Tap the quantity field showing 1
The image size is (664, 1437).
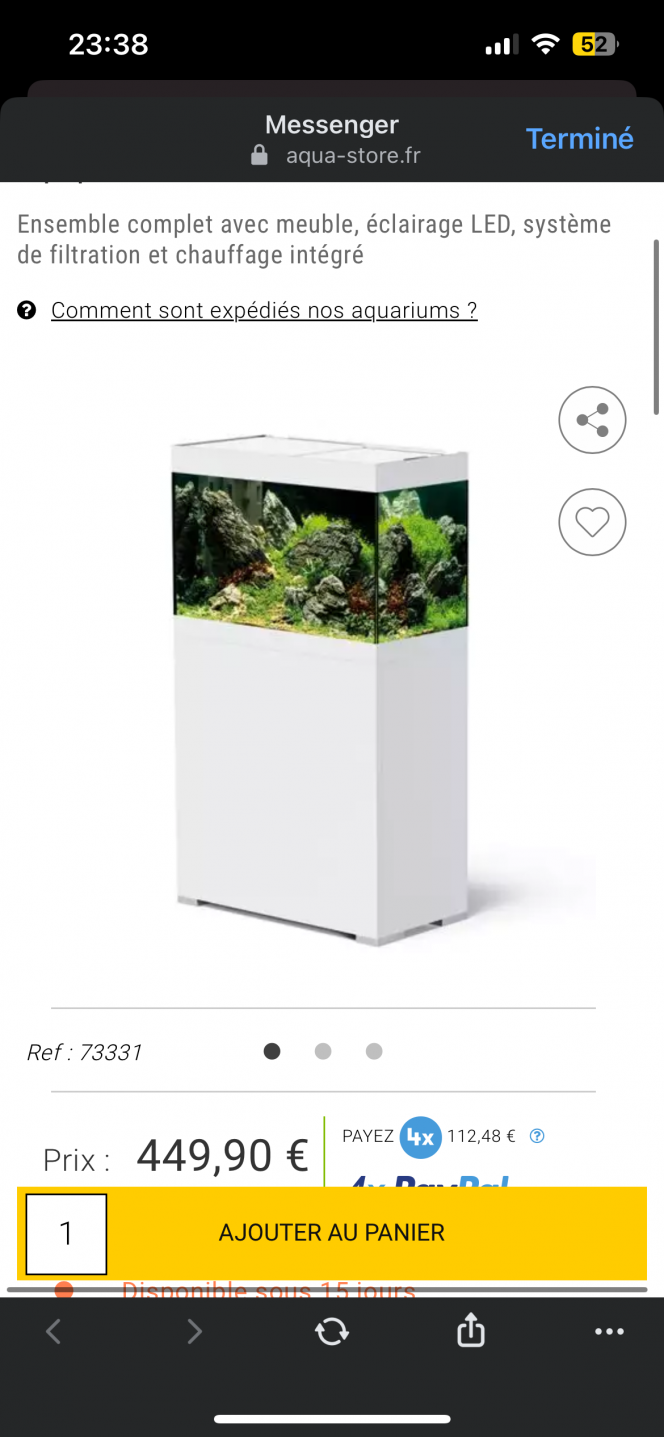coord(66,1233)
